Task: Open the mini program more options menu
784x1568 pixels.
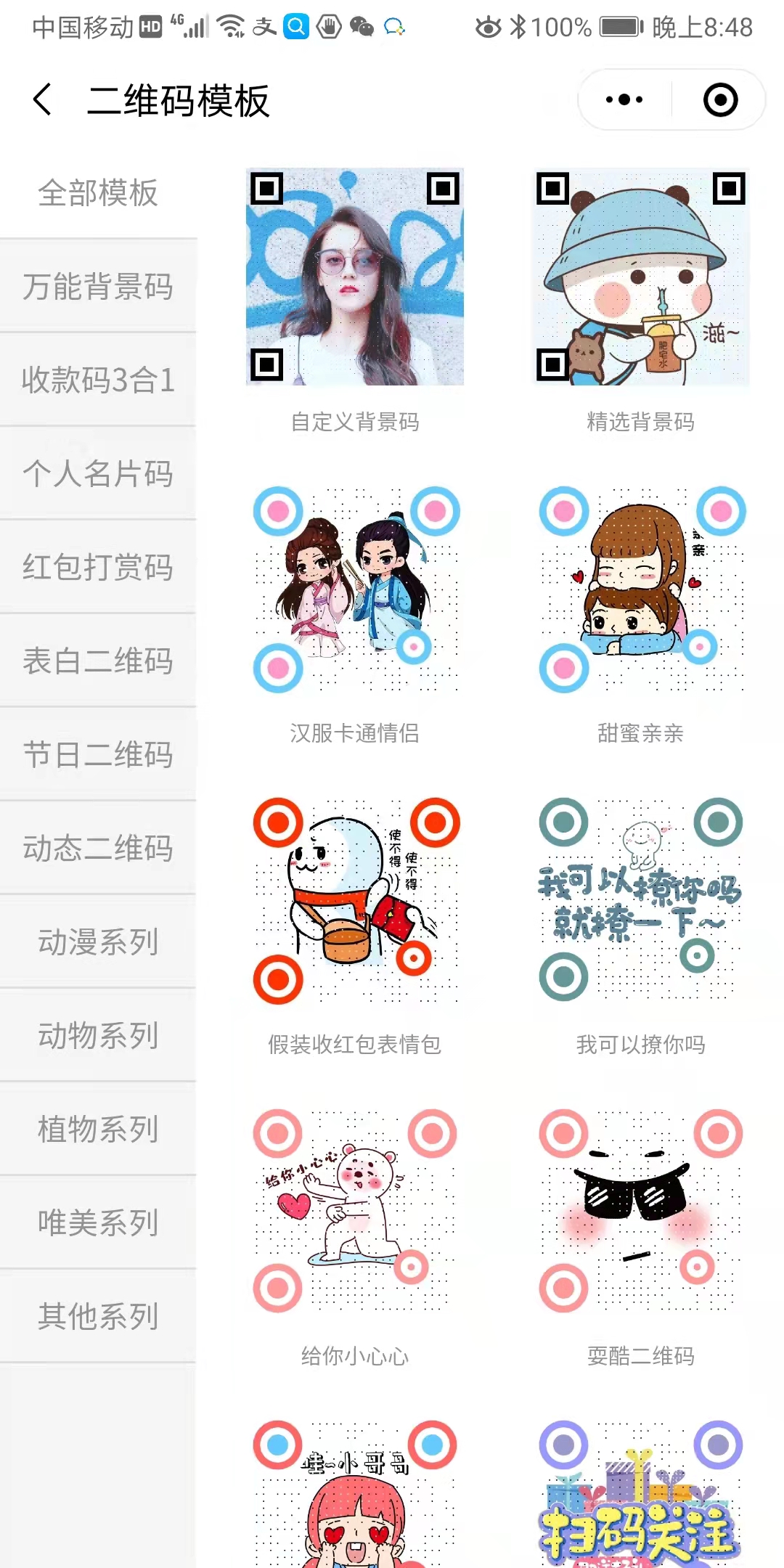Action: pyautogui.click(x=624, y=99)
